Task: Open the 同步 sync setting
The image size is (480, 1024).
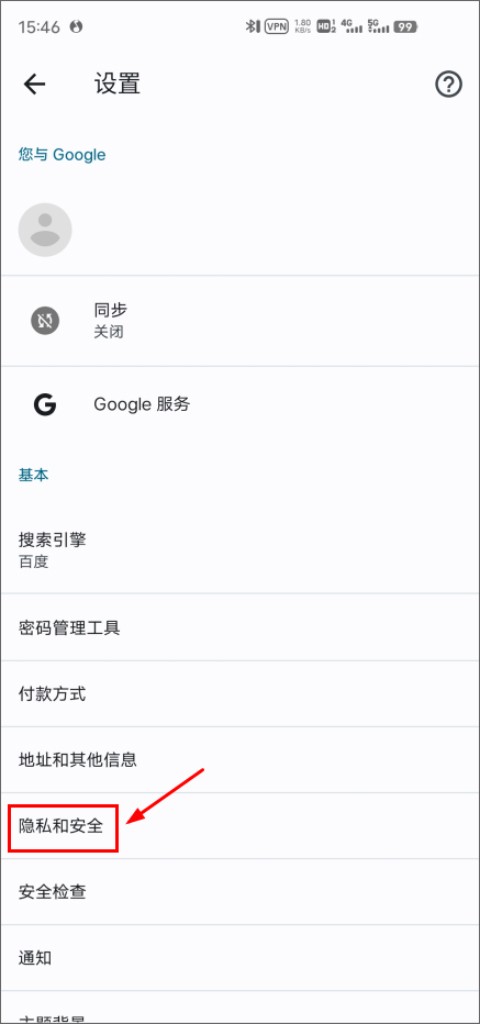Action: [x=240, y=321]
